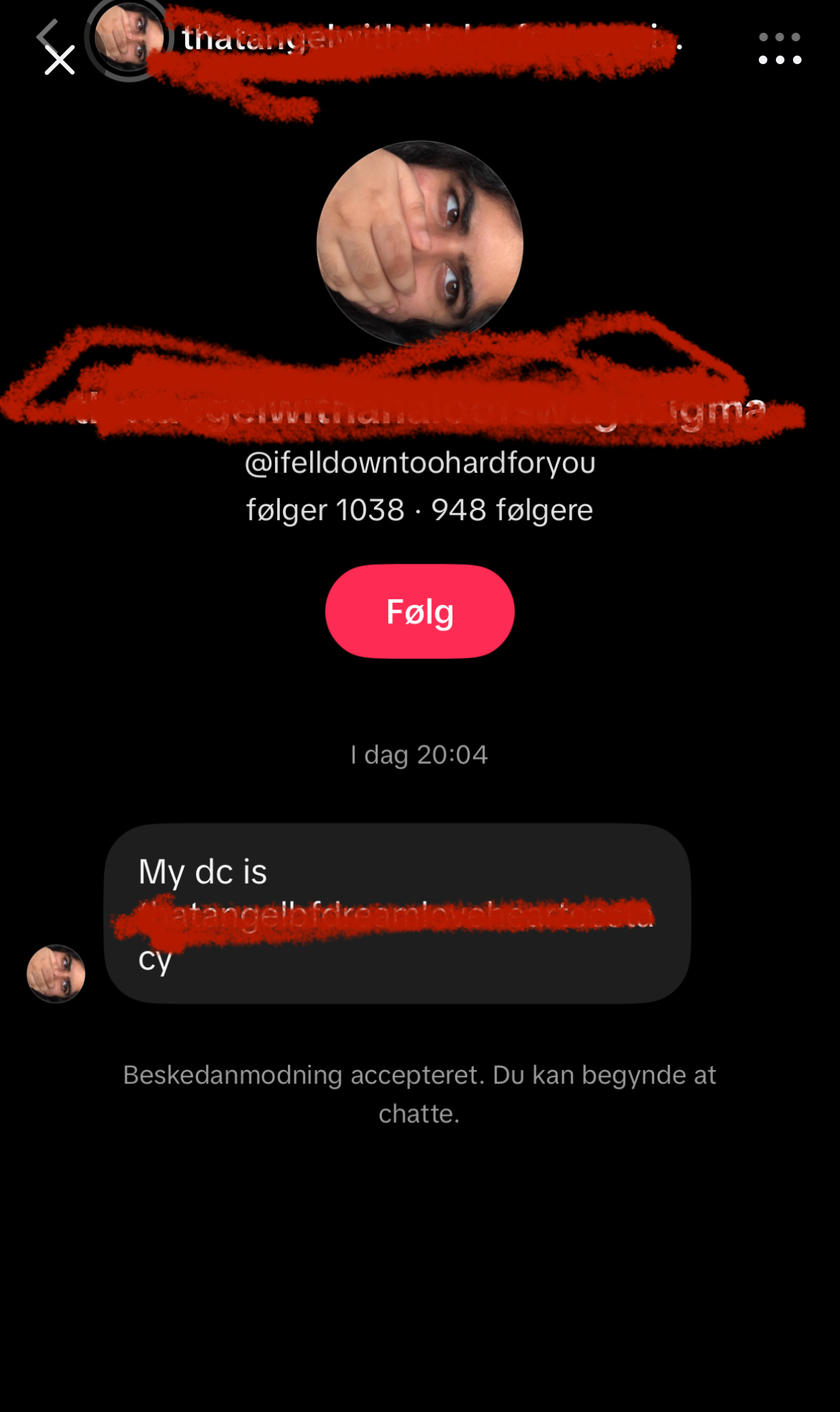Tap the "My dc is" message bubble

[x=398, y=913]
